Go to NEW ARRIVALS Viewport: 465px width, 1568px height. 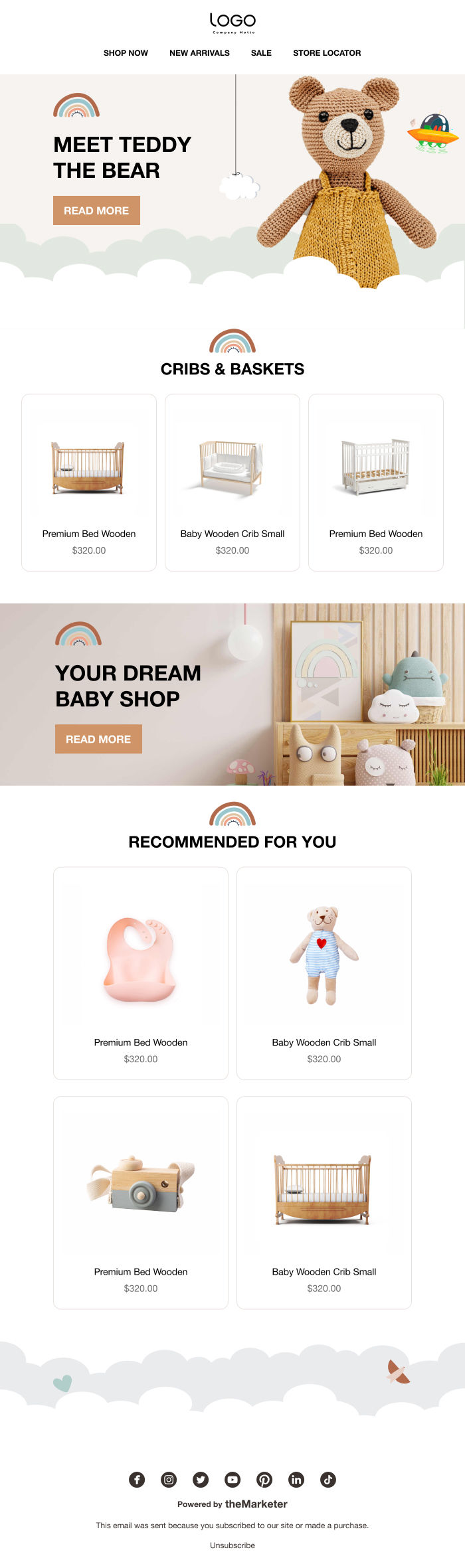[x=199, y=53]
